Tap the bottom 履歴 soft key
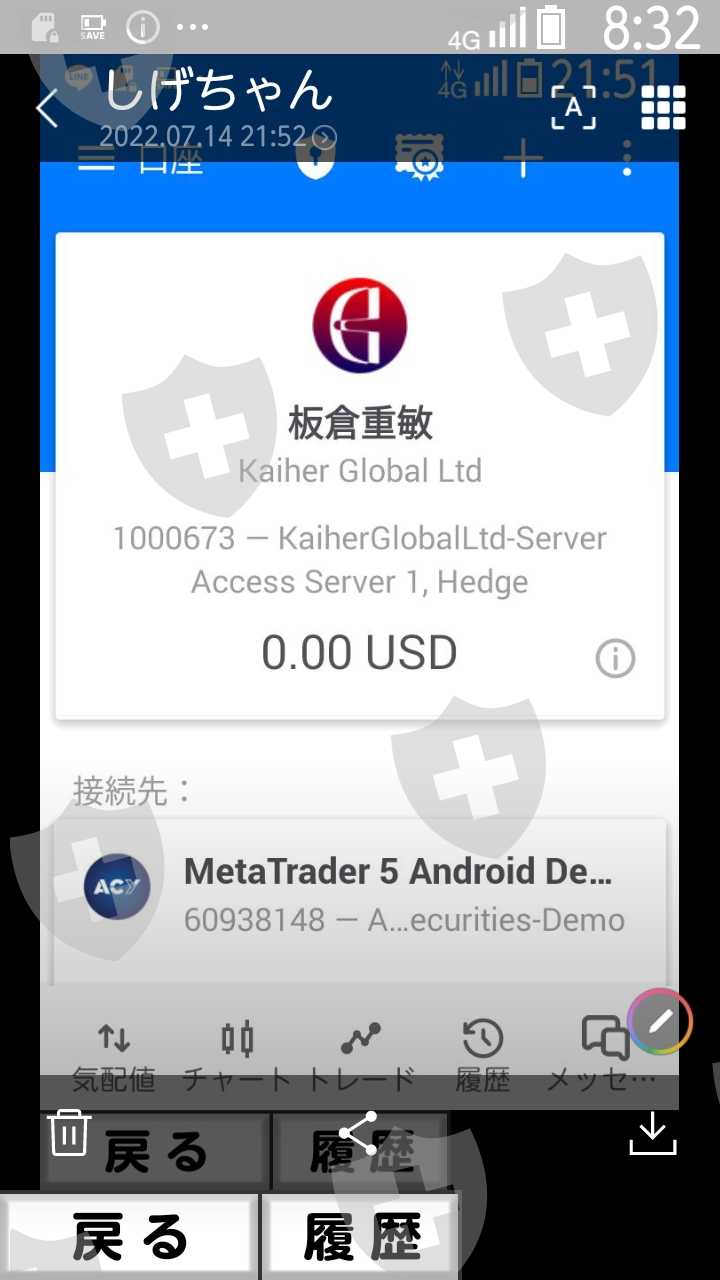This screenshot has height=1280, width=720. point(361,1236)
